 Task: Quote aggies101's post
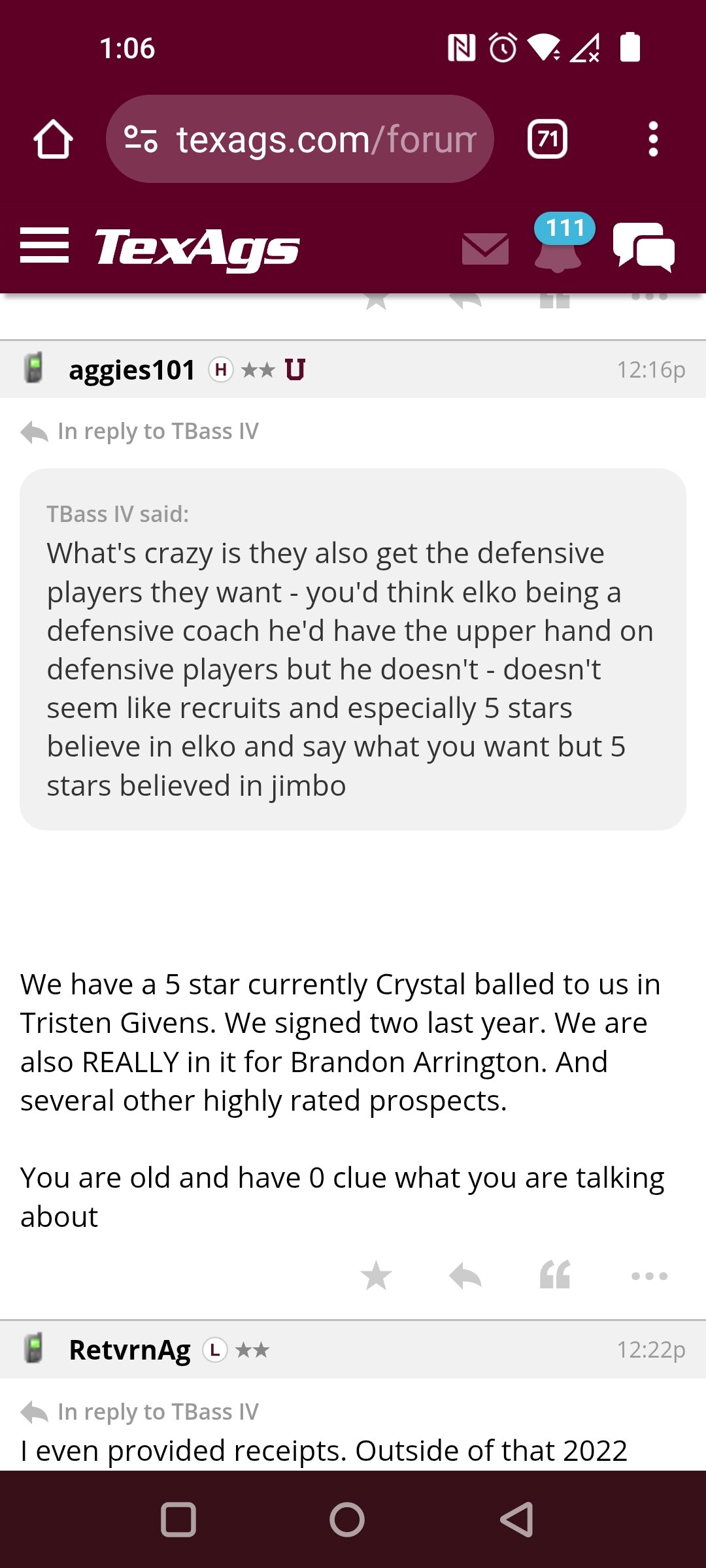coord(555,1275)
